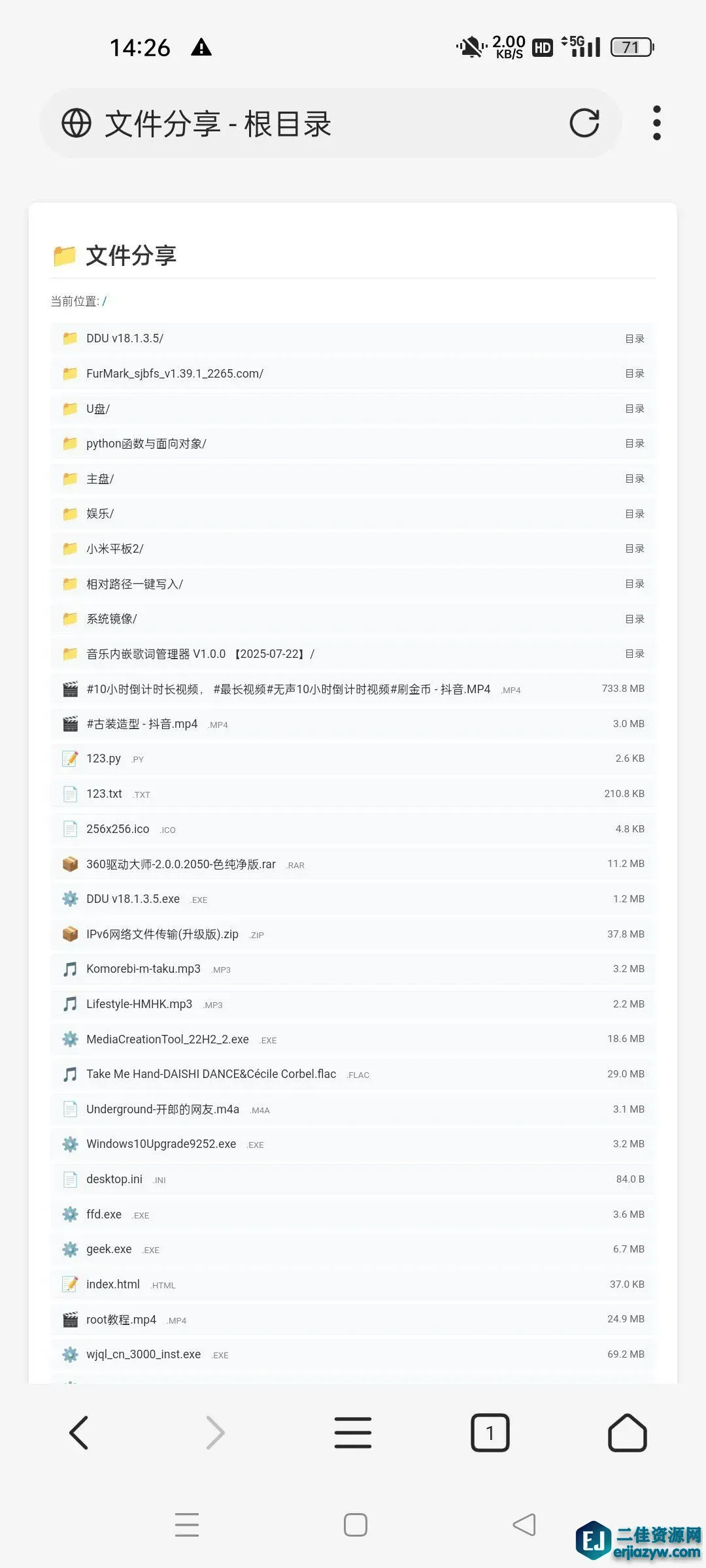This screenshot has width=706, height=1568.
Task: Open the U盘/ folder
Action: tap(98, 409)
